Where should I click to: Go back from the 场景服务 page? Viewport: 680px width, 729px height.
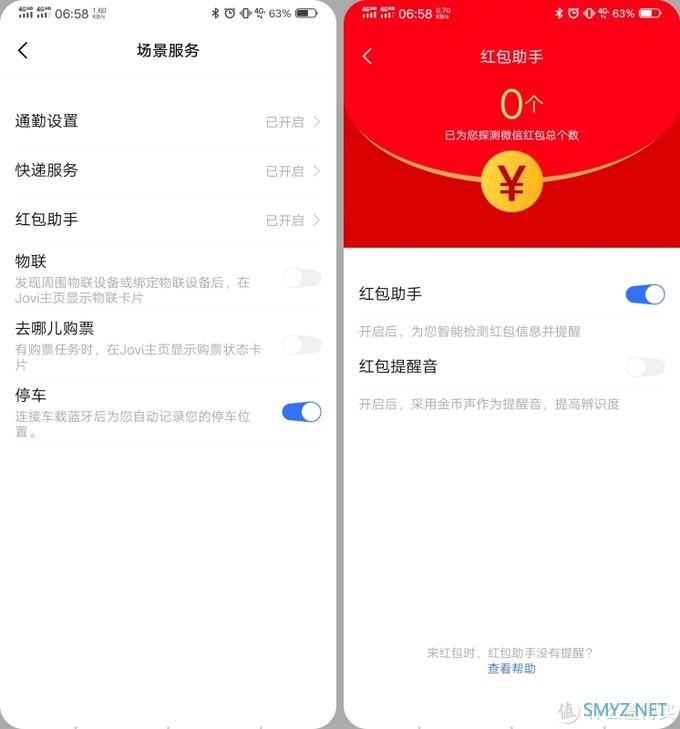[23, 51]
